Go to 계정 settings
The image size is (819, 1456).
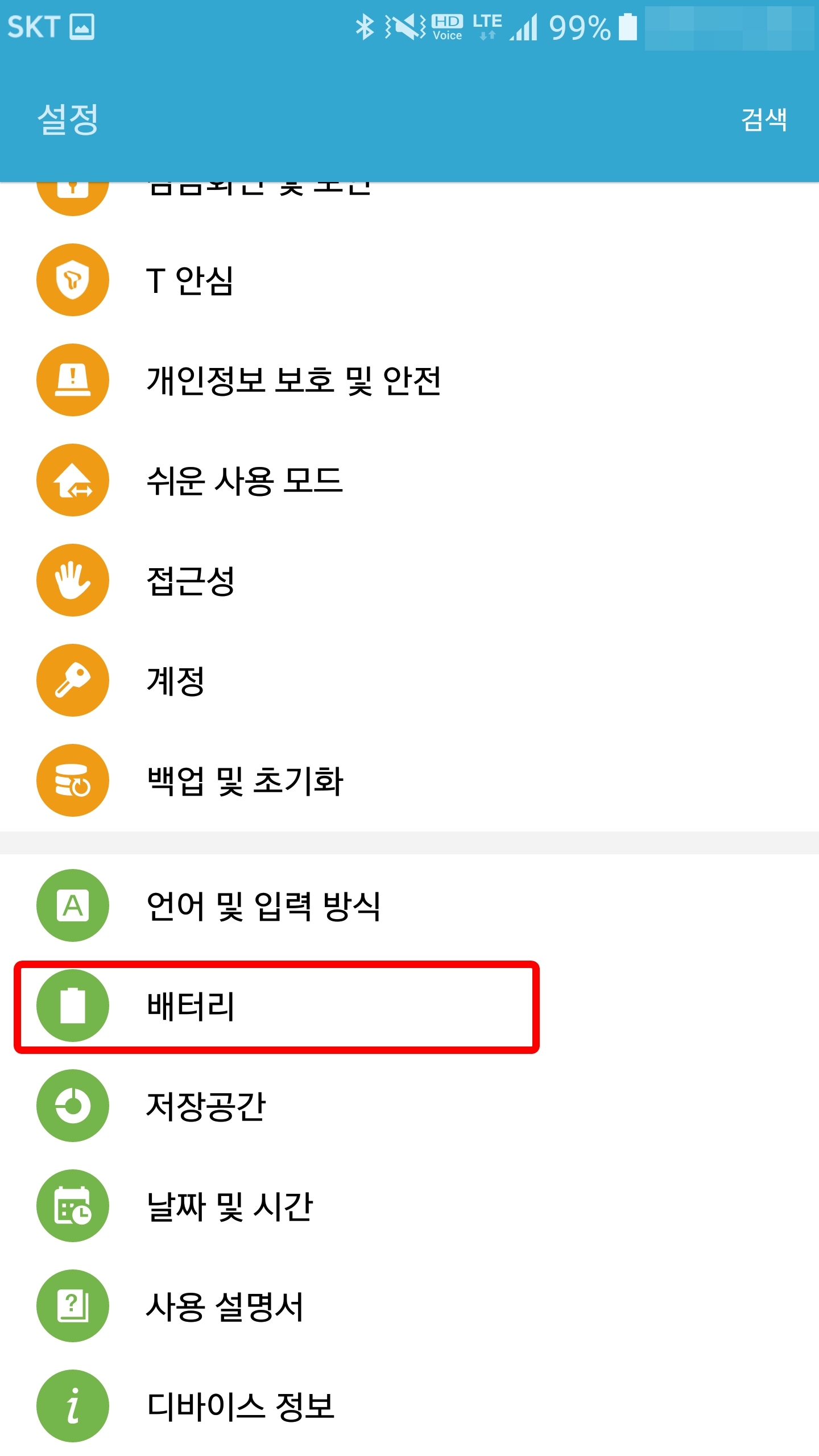409,680
